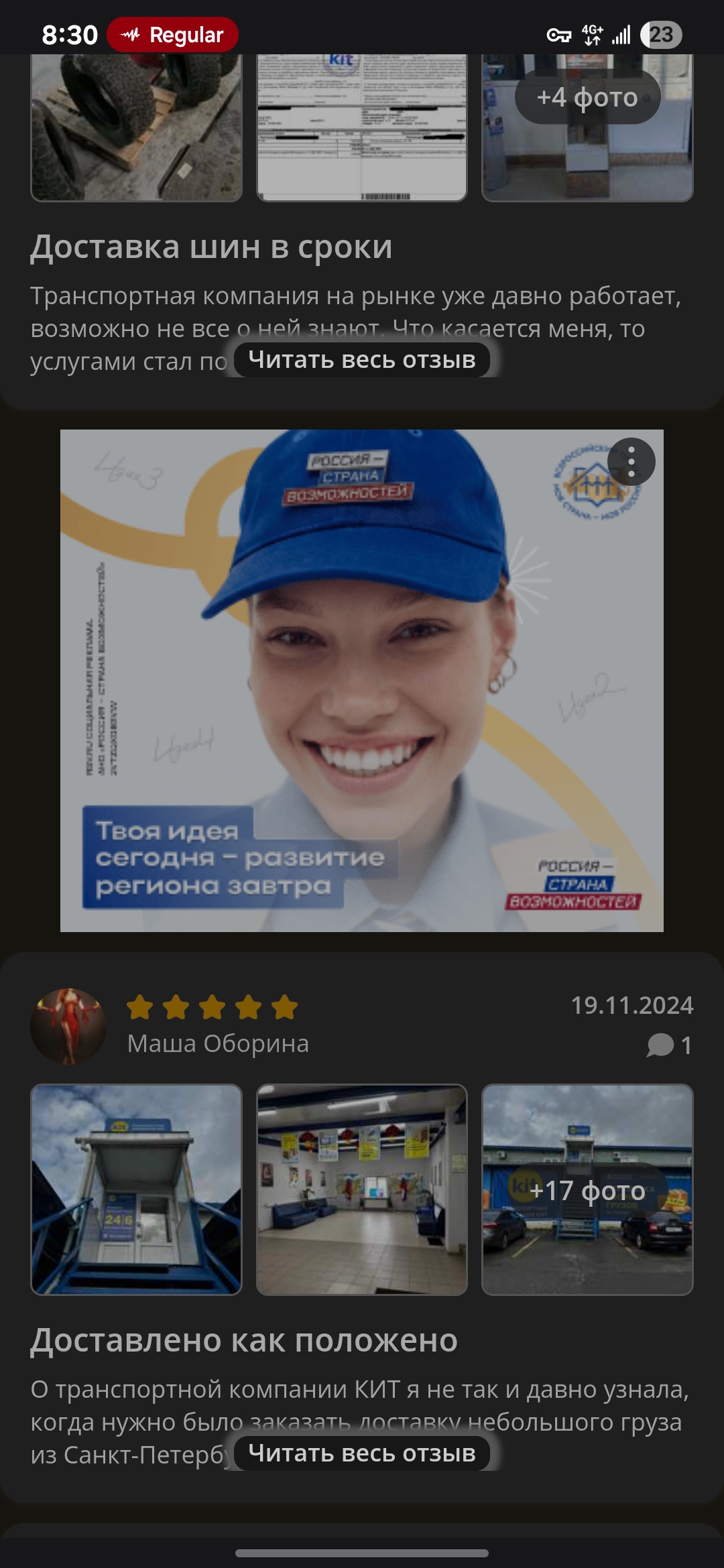View the document photo in the first review

pos(362,127)
